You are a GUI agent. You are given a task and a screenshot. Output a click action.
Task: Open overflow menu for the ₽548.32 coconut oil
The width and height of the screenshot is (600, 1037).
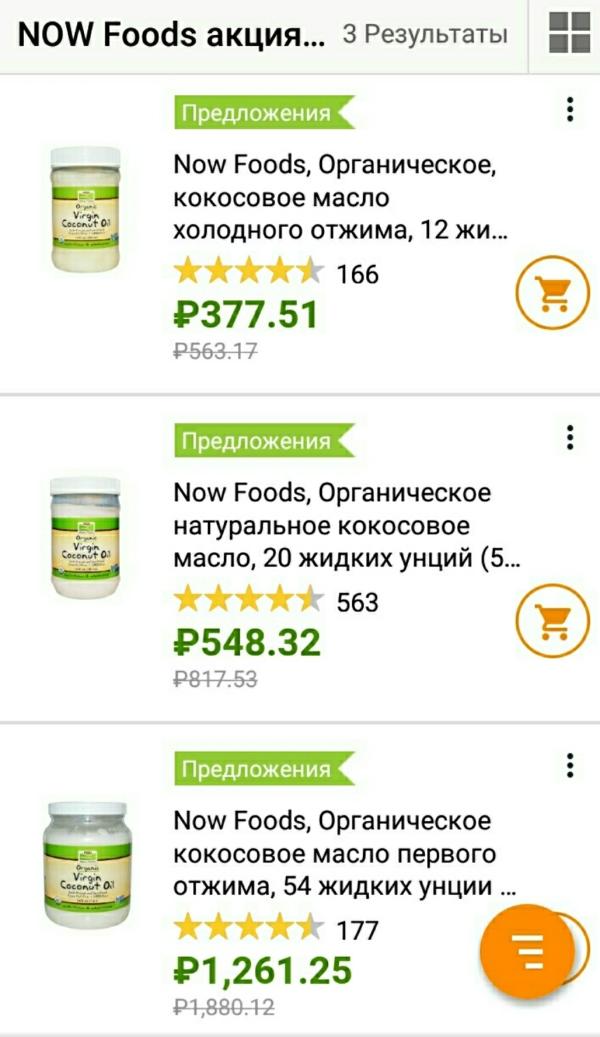coord(569,437)
